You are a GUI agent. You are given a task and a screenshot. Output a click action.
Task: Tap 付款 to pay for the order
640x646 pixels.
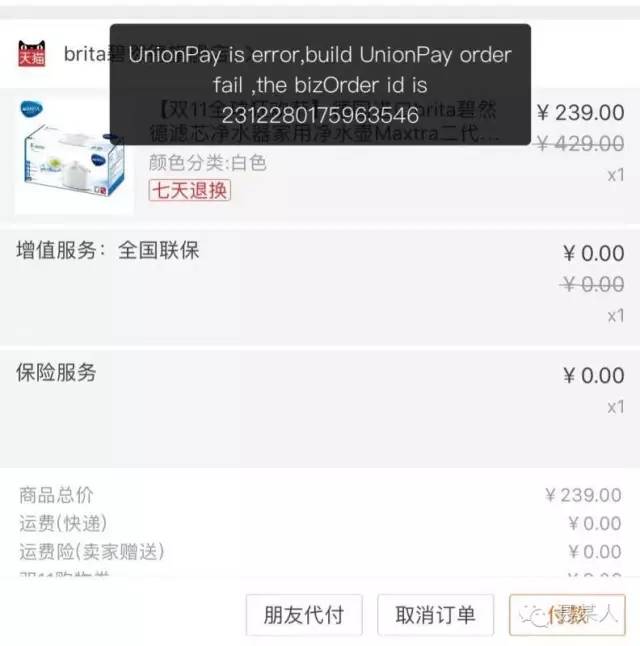pos(567,614)
